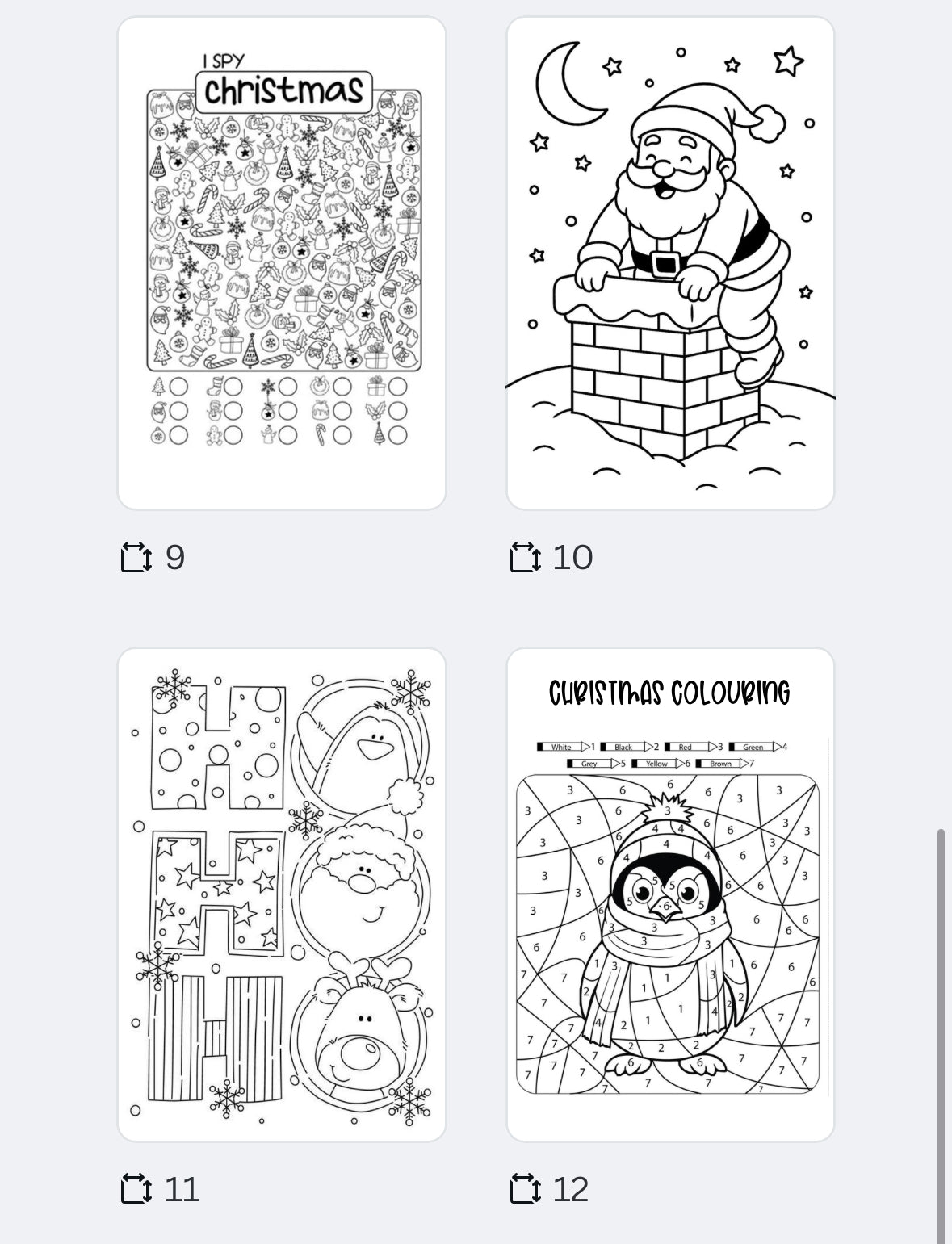
Task: Open page 9 I Spy Christmas
Action: pos(282,263)
